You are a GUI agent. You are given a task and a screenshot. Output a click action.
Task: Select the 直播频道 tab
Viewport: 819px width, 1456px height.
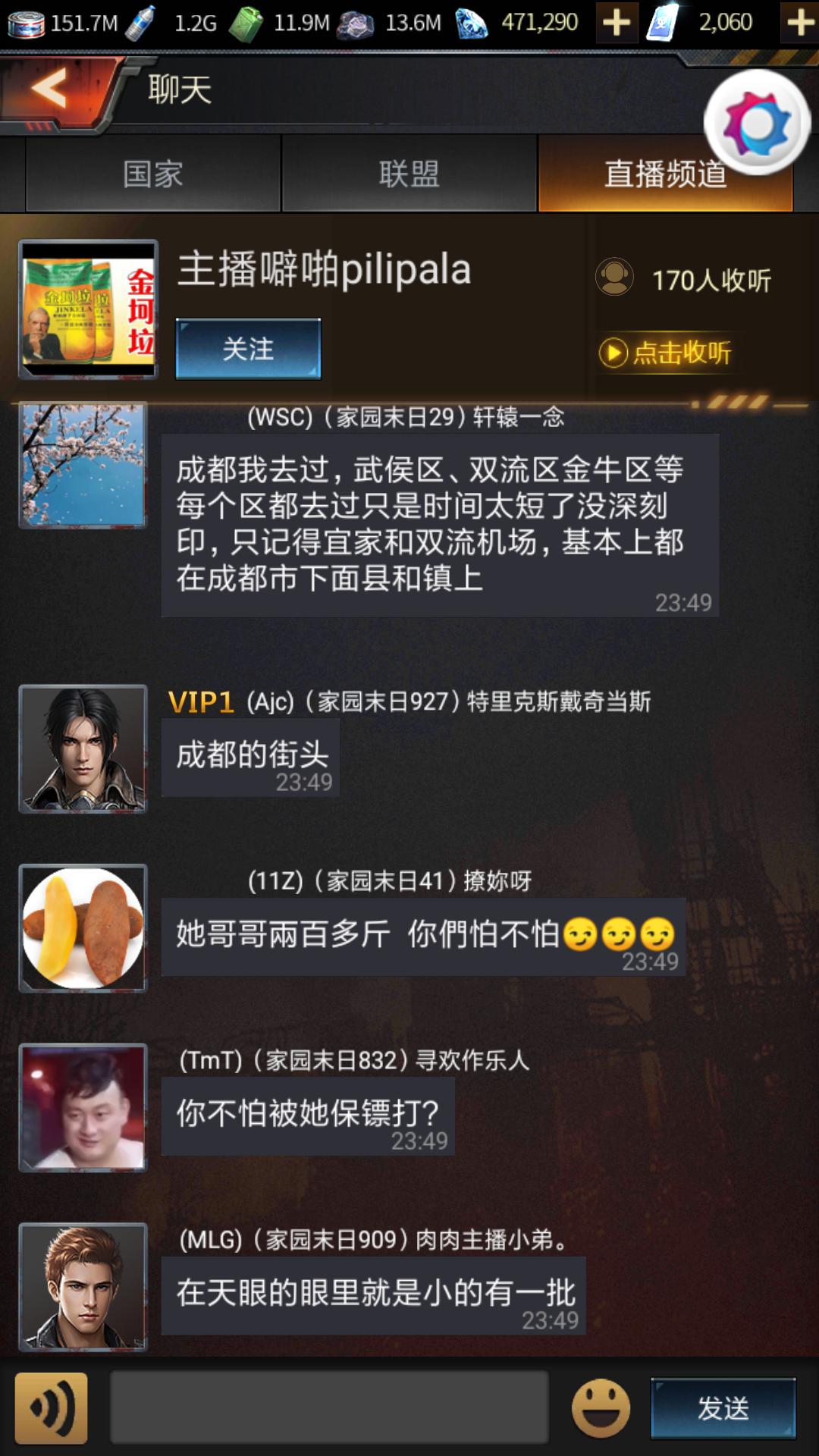click(x=664, y=174)
